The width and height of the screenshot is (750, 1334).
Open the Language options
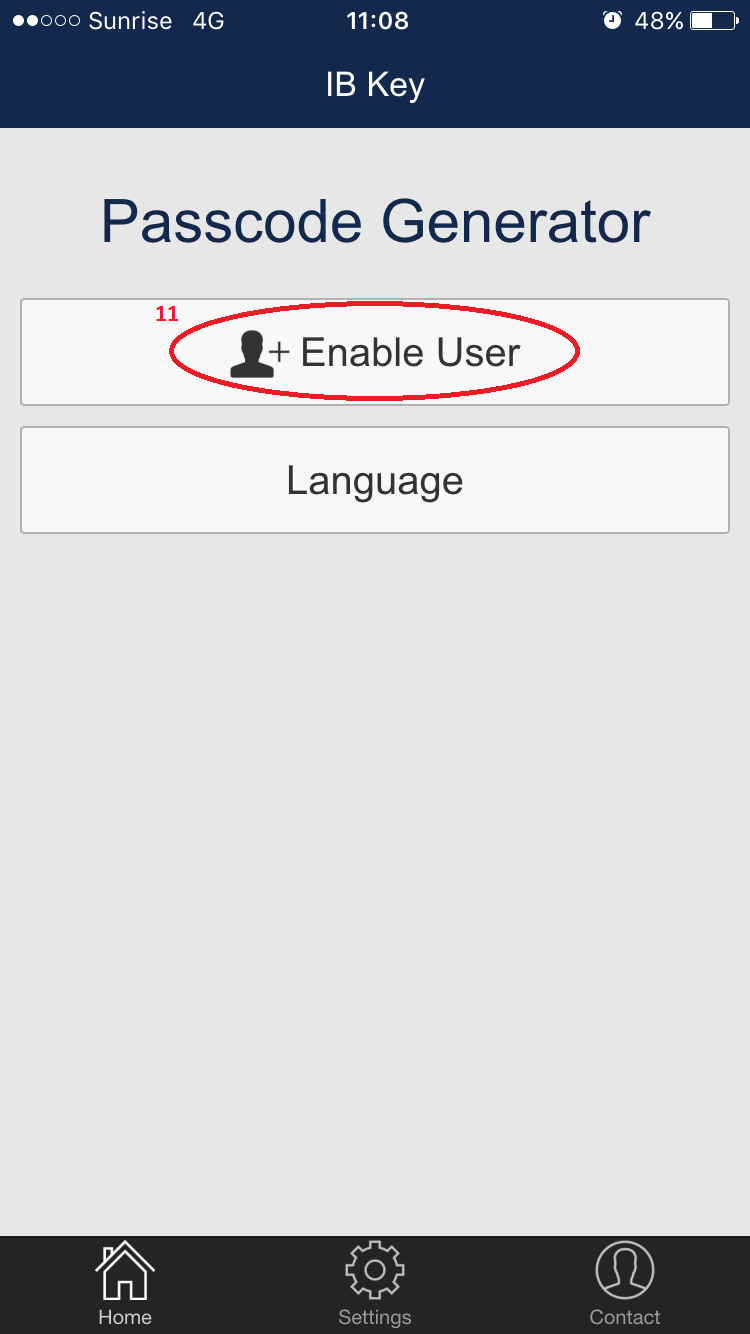(375, 480)
